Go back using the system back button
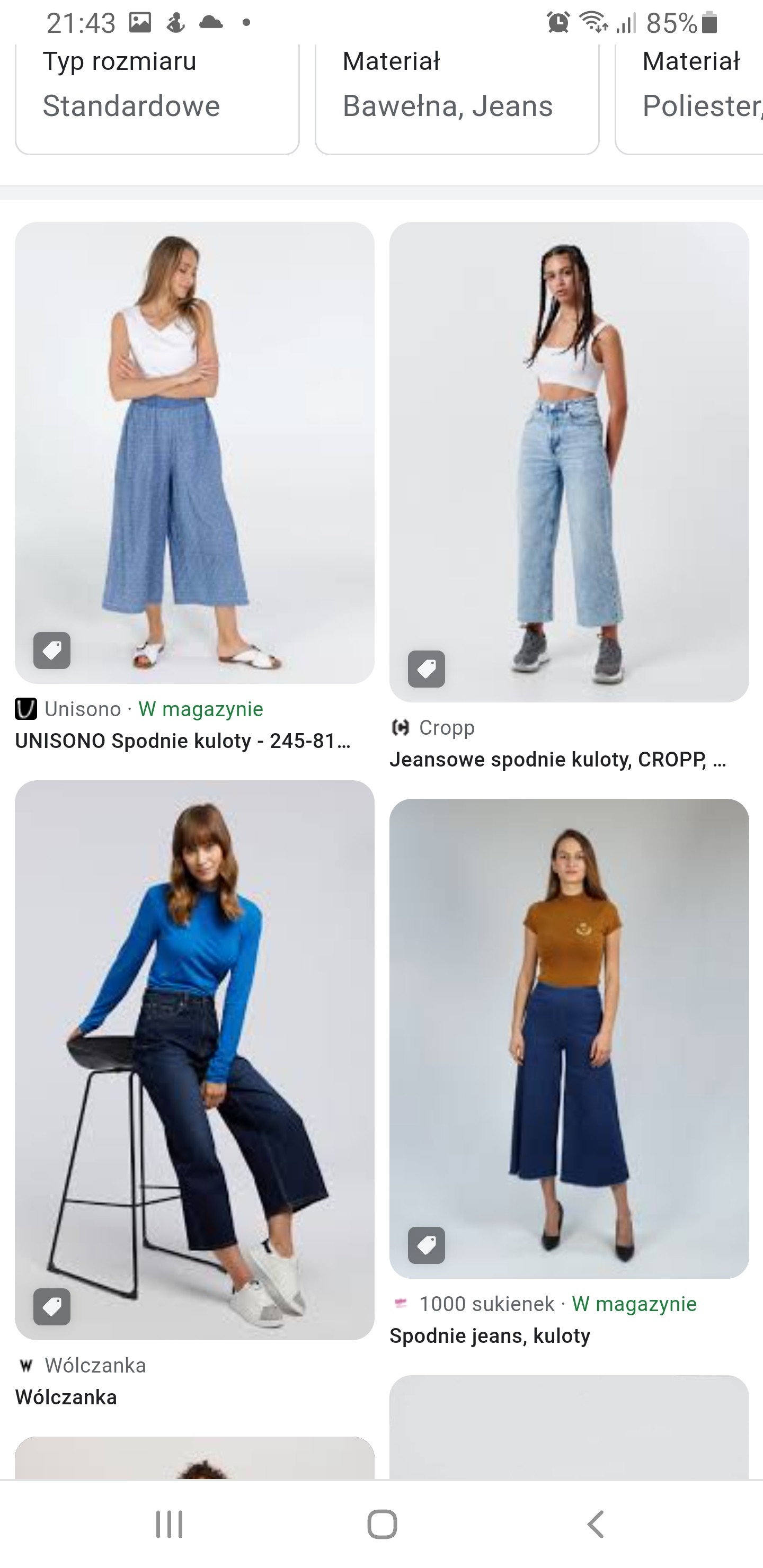Image resolution: width=763 pixels, height=1568 pixels. pyautogui.click(x=595, y=1524)
